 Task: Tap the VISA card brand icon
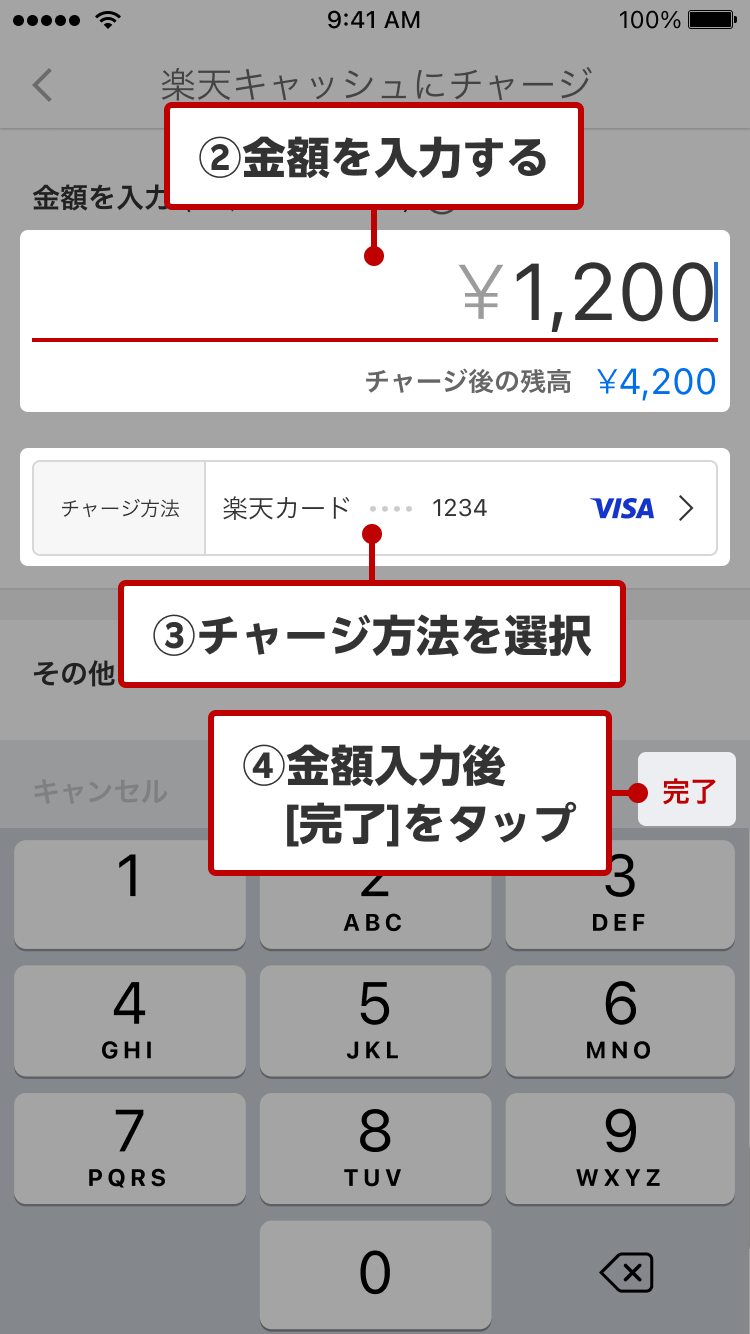pos(622,508)
